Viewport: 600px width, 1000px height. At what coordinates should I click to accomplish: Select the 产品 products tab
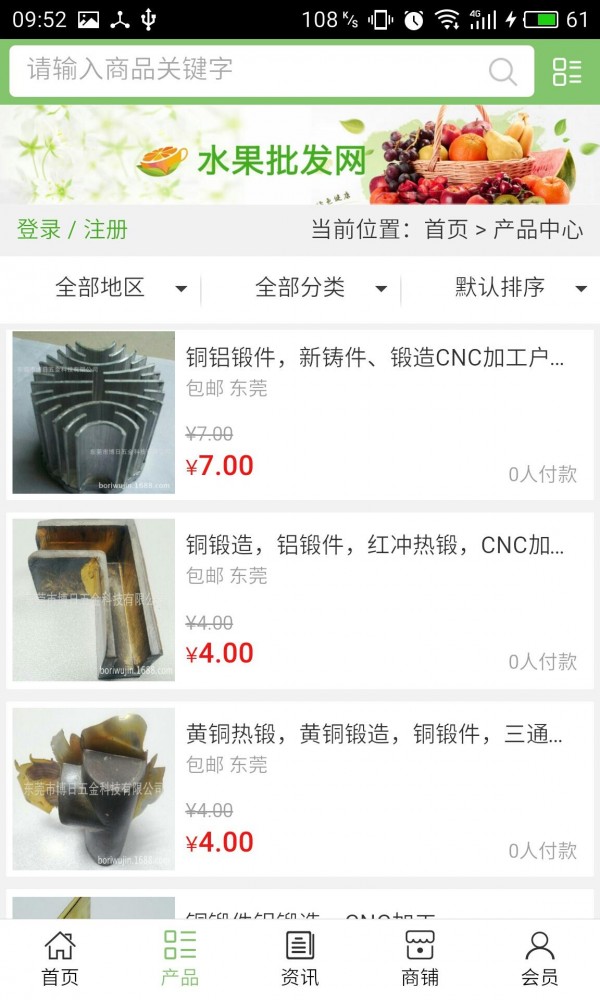180,958
